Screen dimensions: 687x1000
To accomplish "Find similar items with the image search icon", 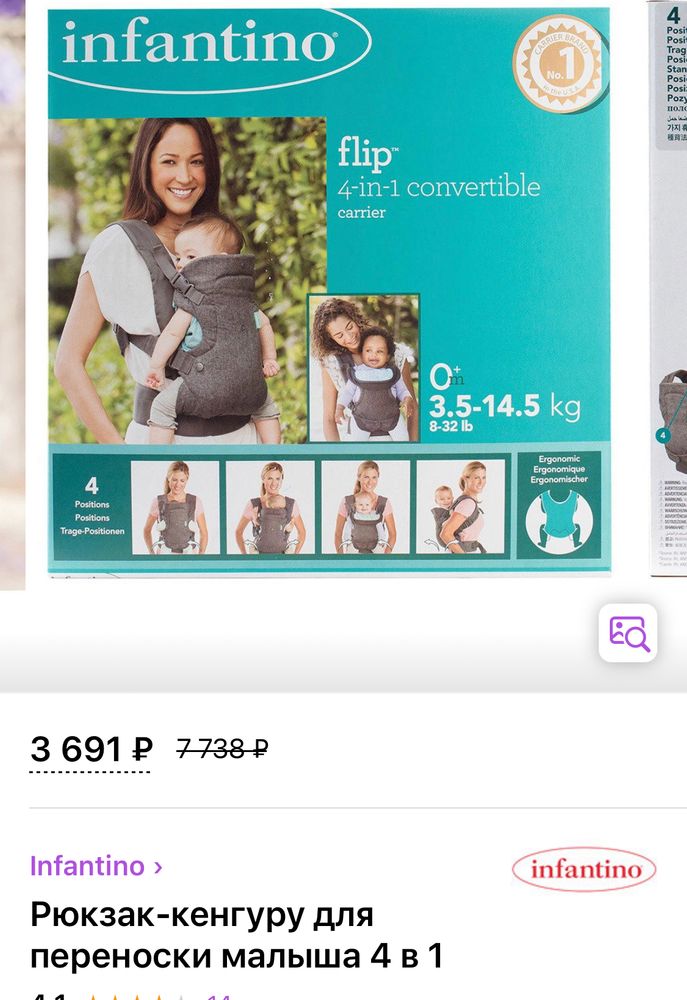I will (628, 633).
